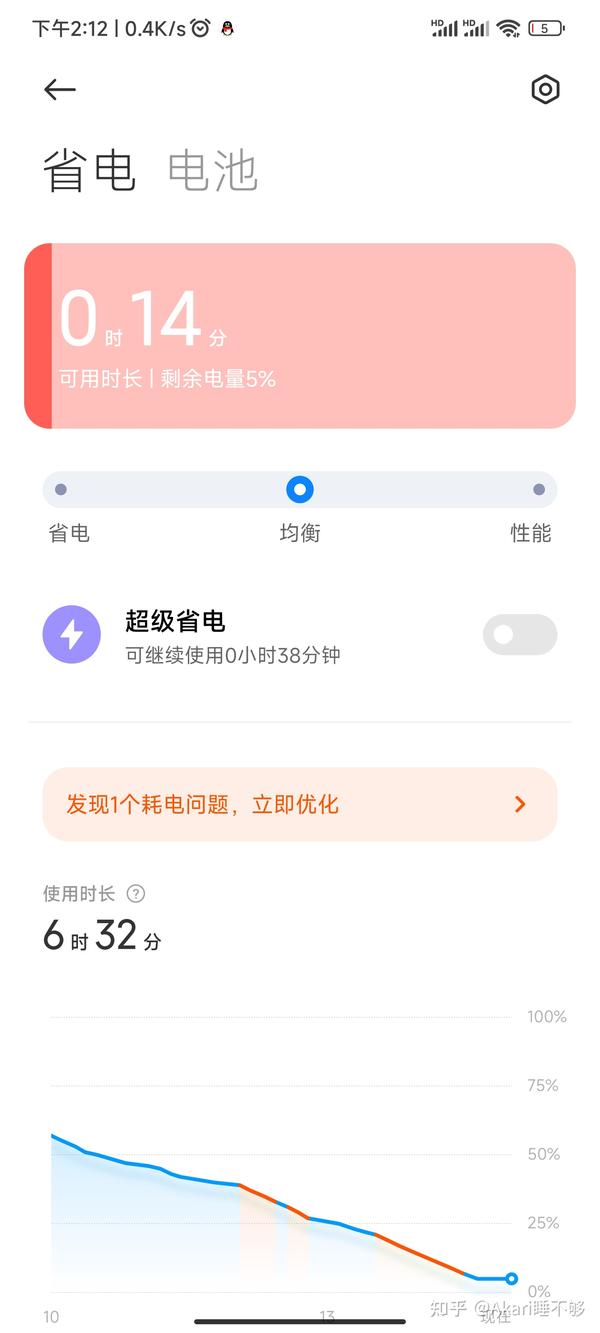This screenshot has width=600, height=1333.
Task: Select the 性能 mode on slider
Action: (x=539, y=490)
